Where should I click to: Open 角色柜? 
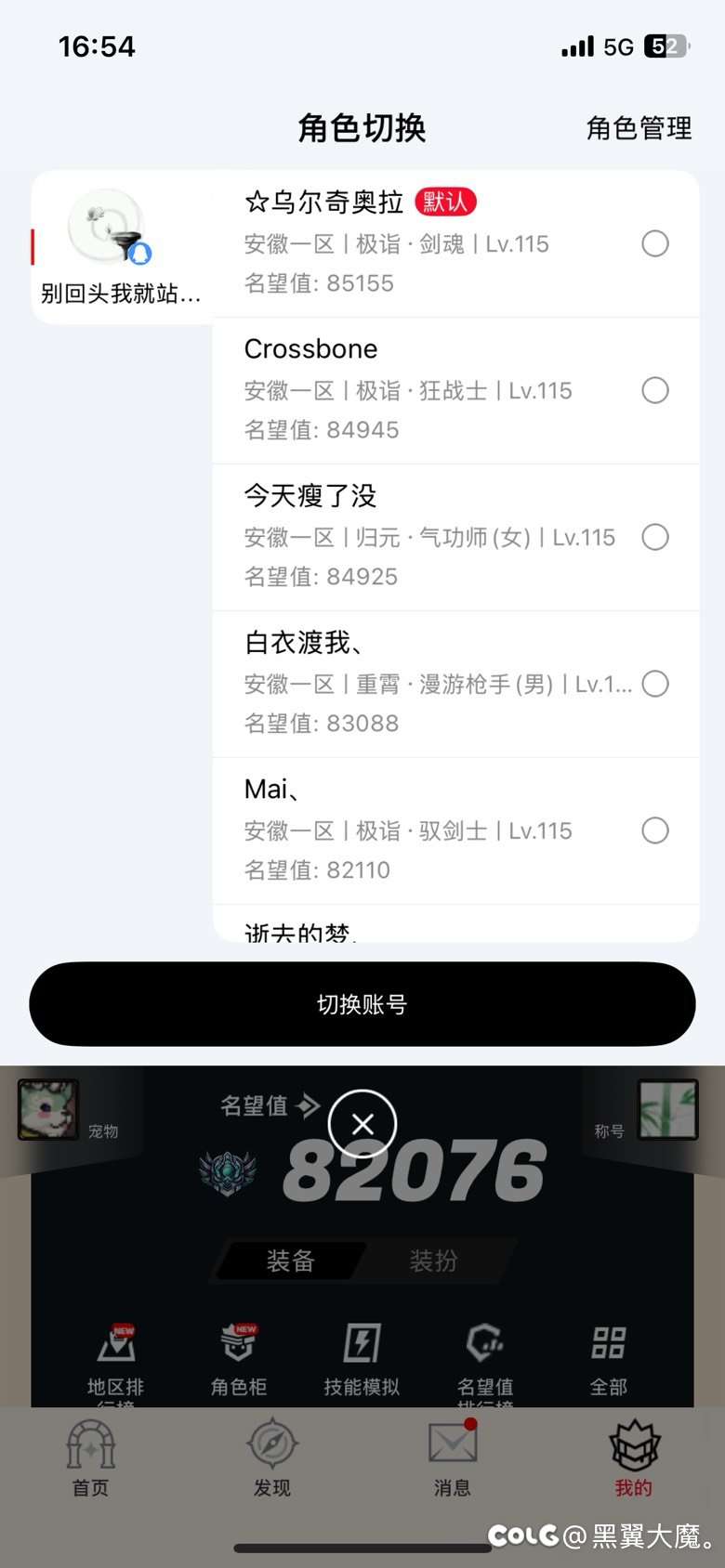coord(239,1360)
